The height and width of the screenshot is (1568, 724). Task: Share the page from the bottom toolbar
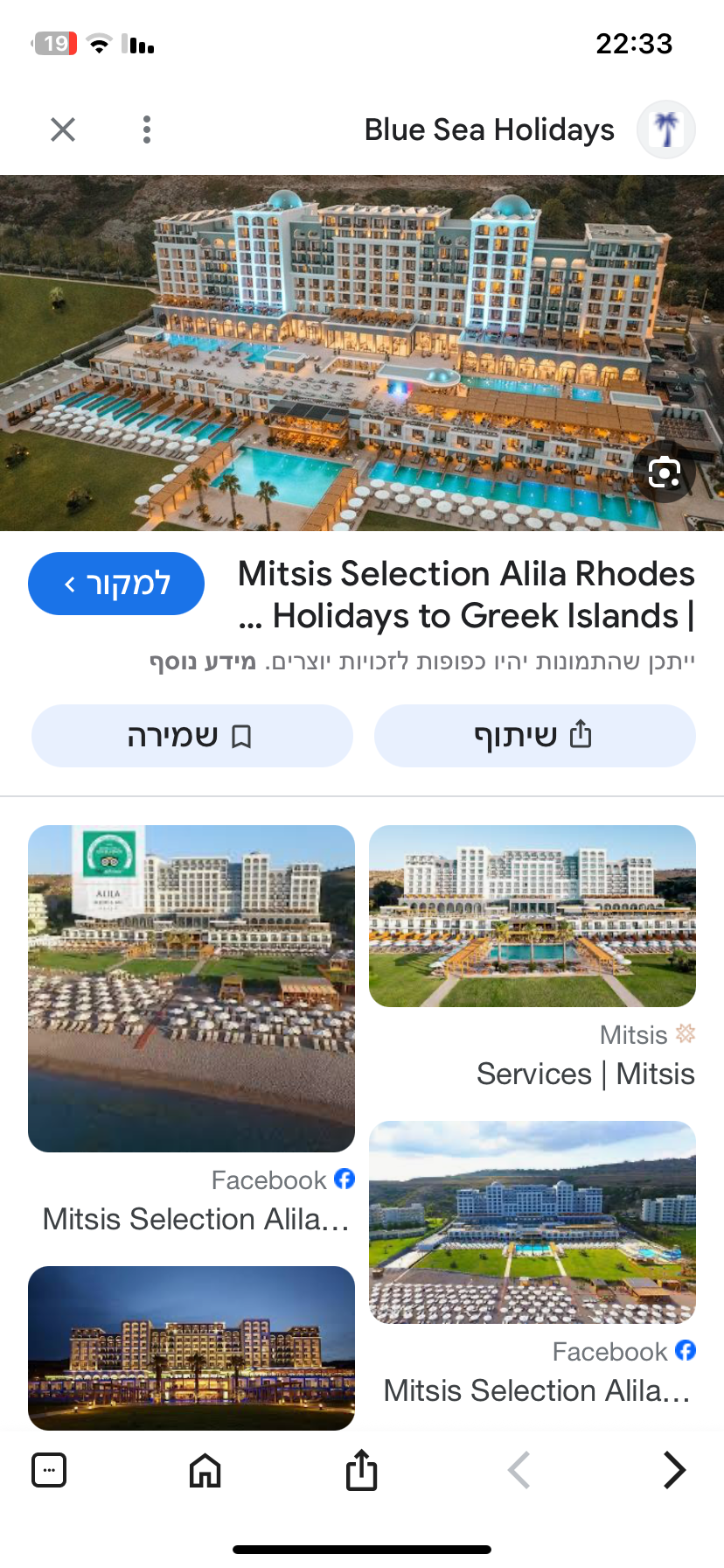coord(361,1469)
